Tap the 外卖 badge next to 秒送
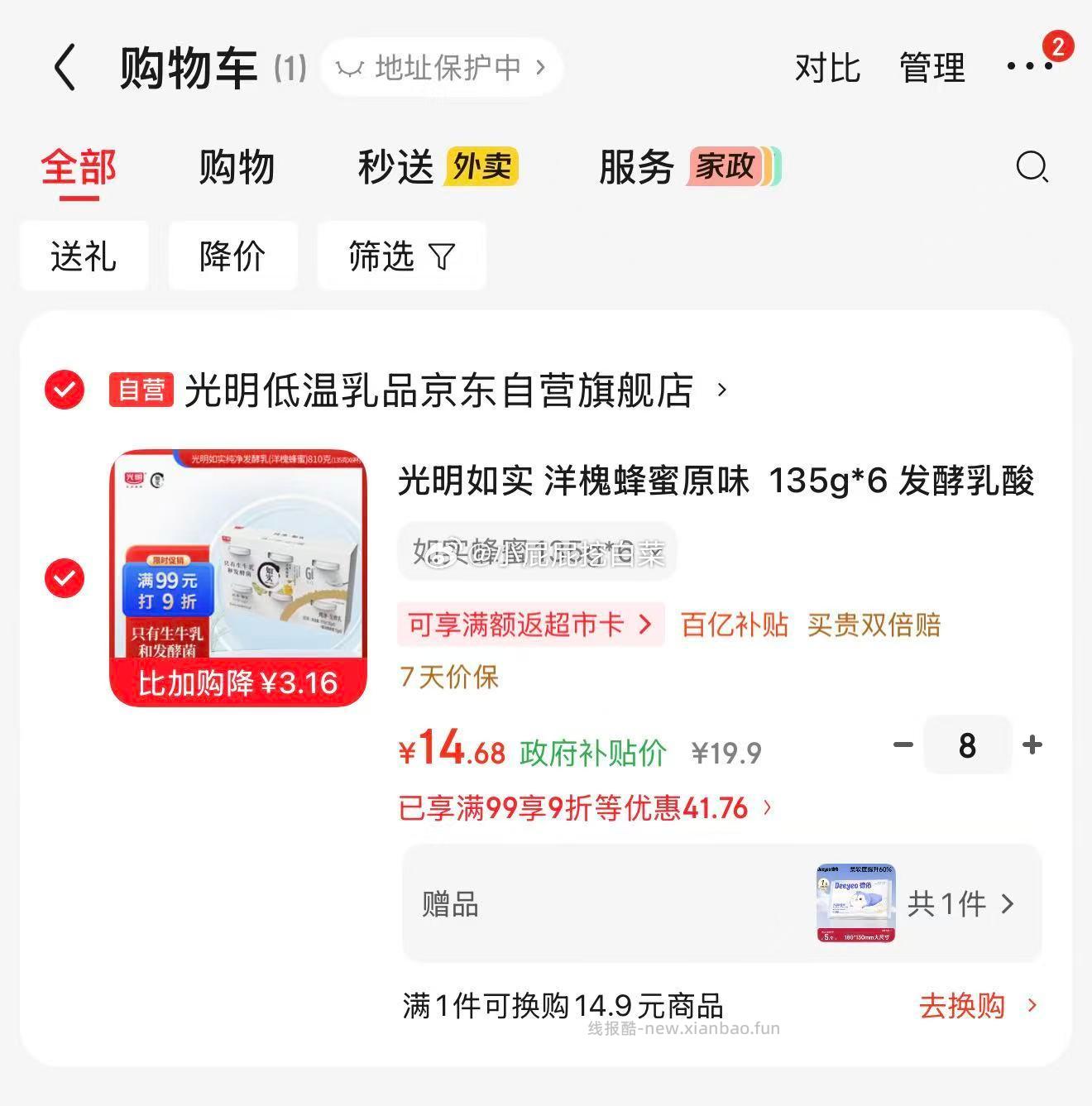The height and width of the screenshot is (1106, 1092). [482, 166]
